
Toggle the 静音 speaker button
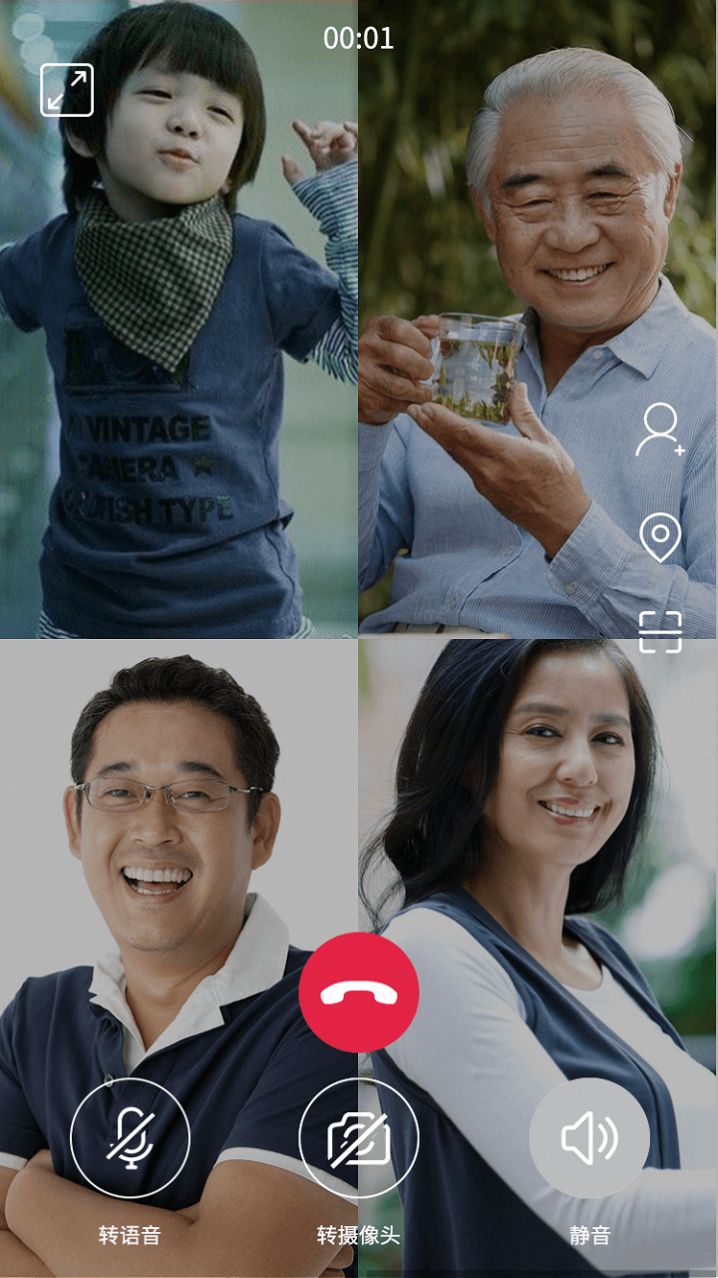(589, 1138)
